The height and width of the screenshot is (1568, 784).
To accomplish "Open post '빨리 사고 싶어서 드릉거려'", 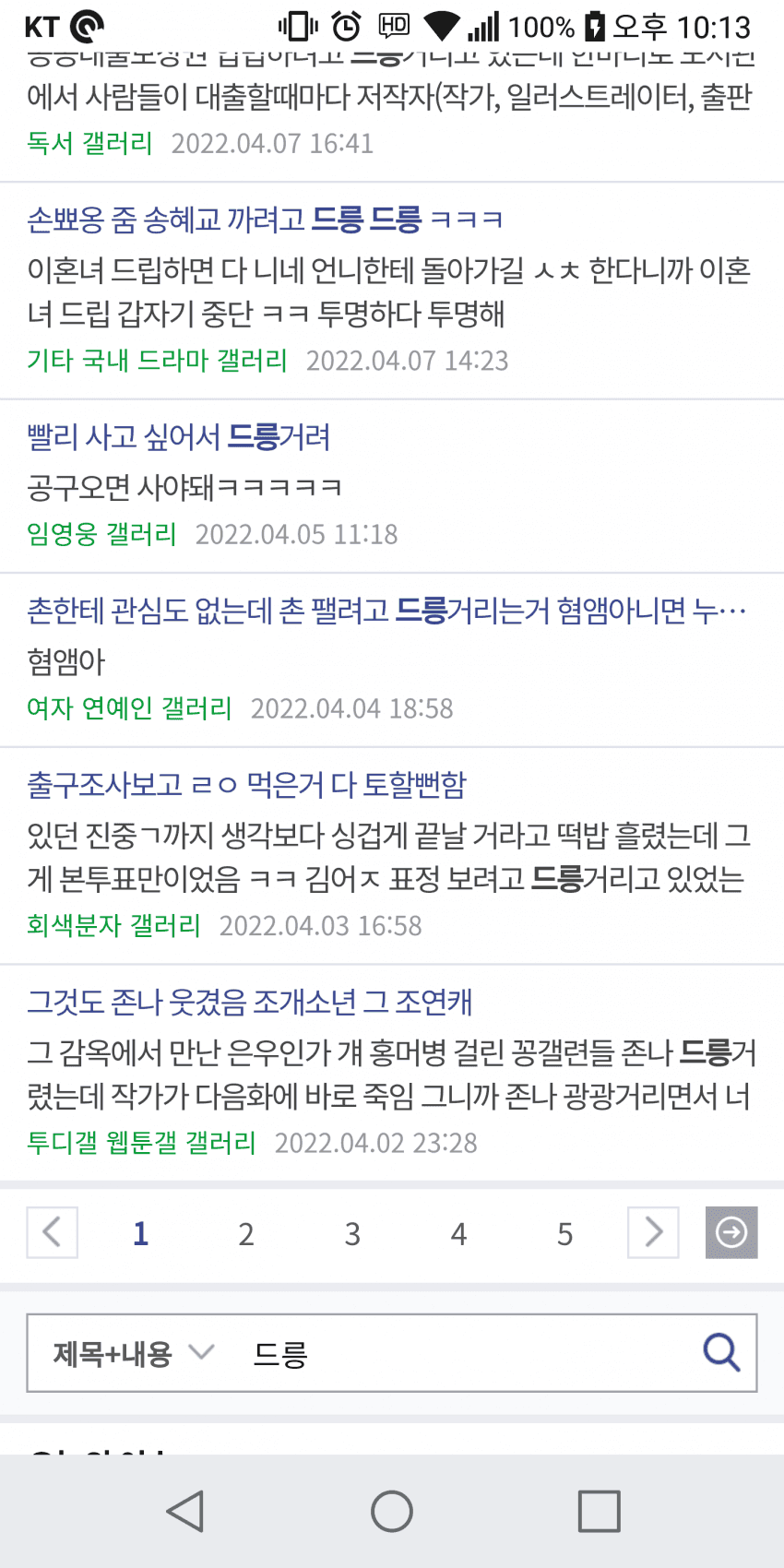I will click(178, 436).
